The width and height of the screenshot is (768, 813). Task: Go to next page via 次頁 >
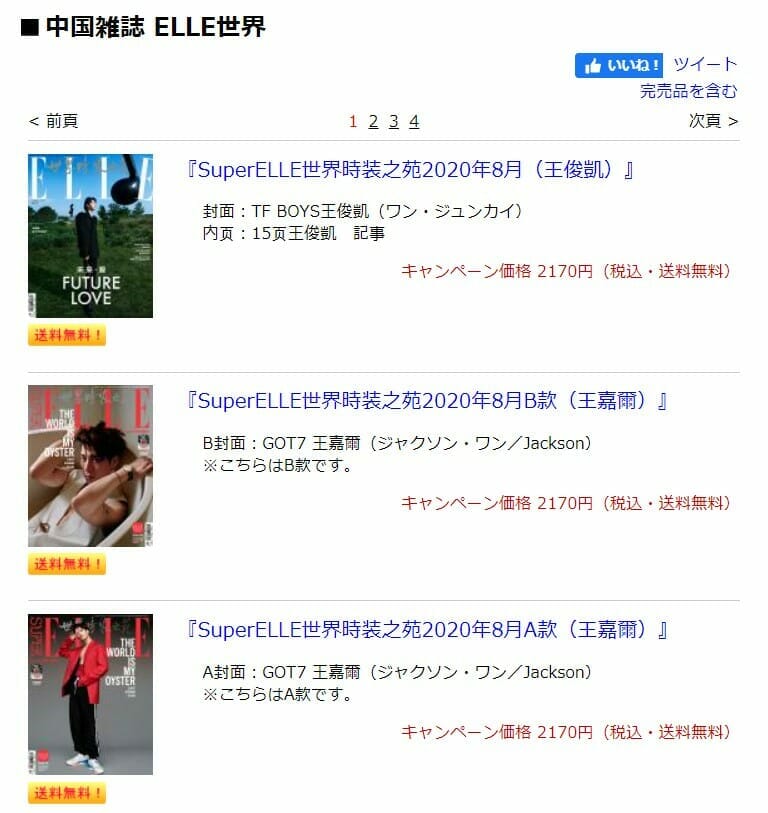point(713,121)
